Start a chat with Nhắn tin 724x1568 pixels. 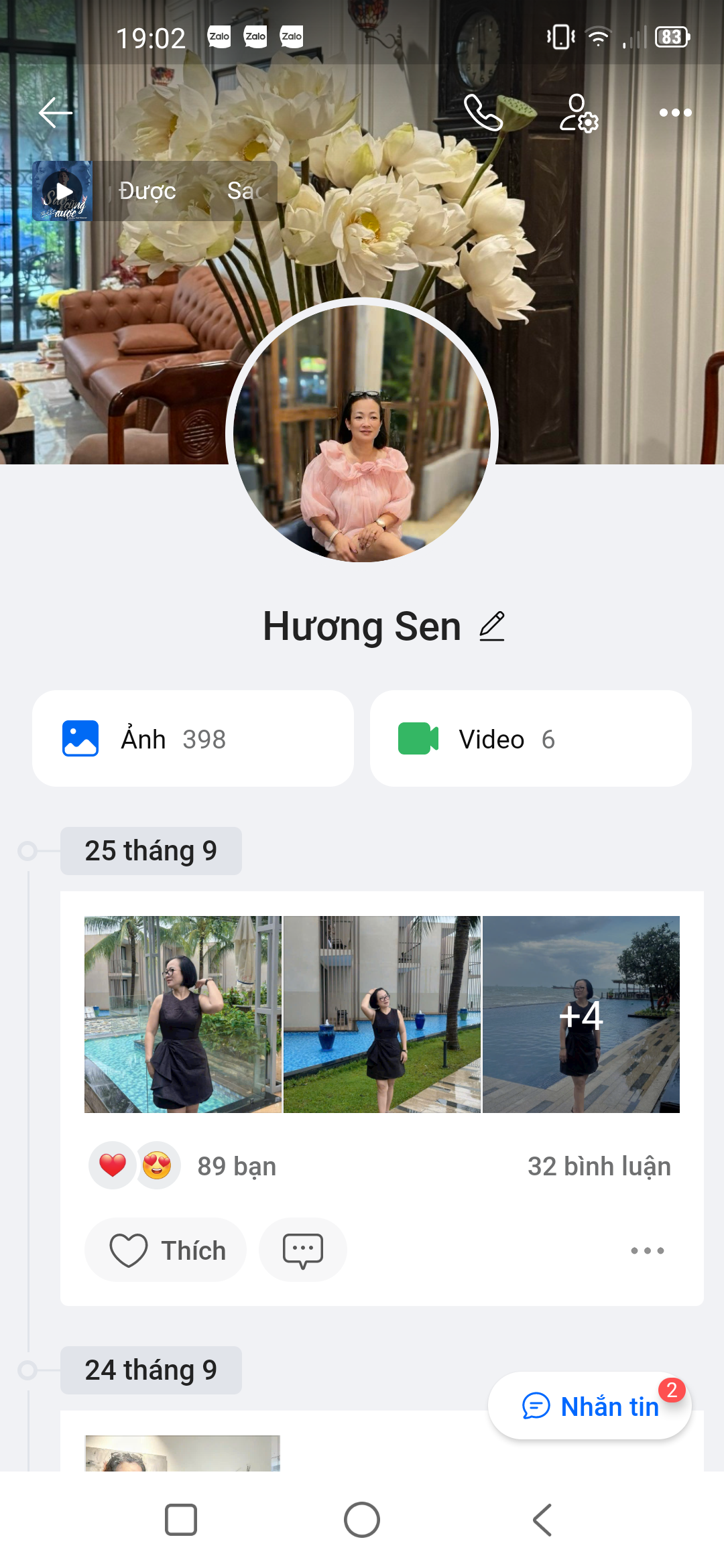pyautogui.click(x=590, y=1406)
